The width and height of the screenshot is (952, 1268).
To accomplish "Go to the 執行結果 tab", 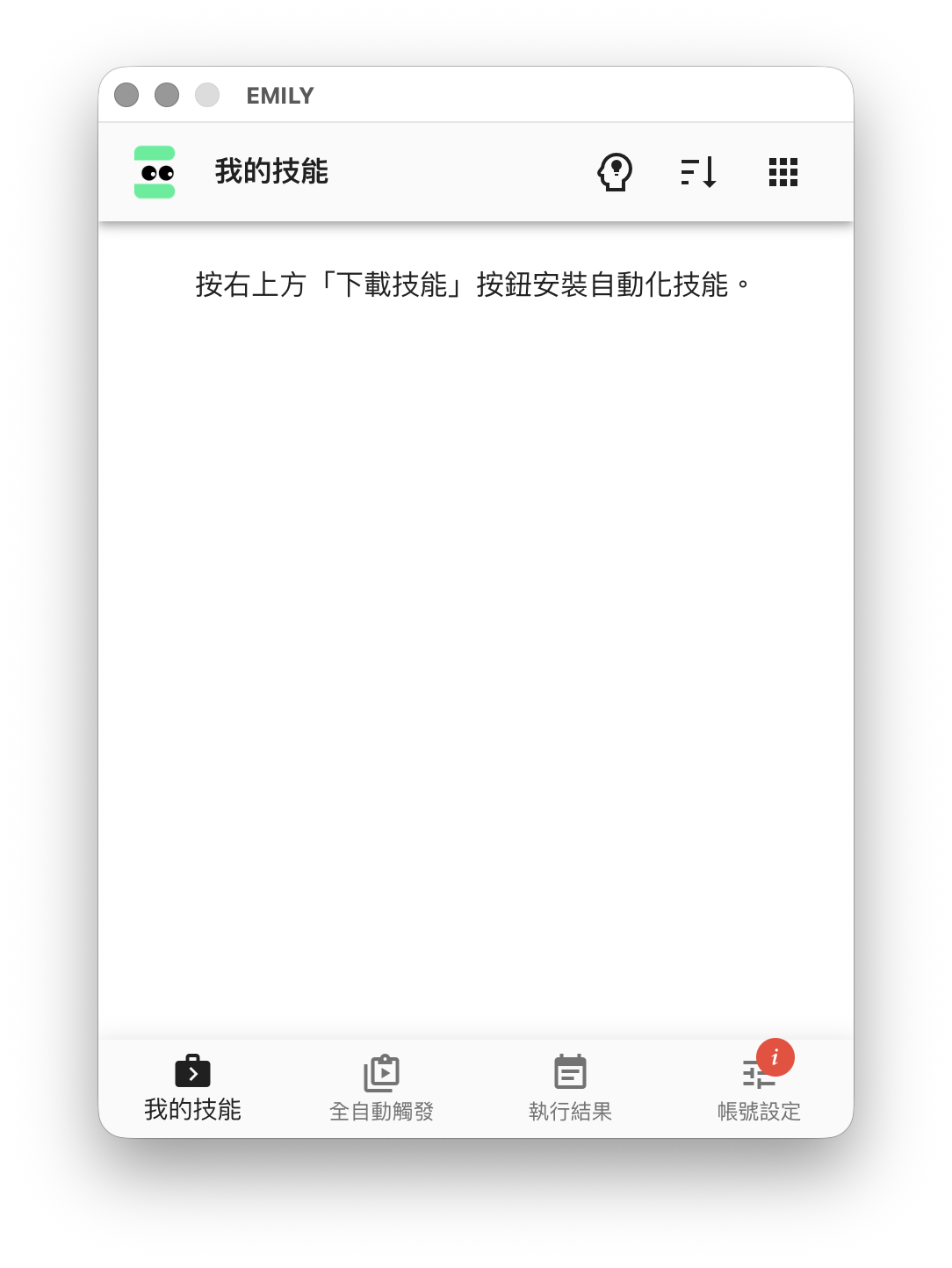I will pos(570,1089).
